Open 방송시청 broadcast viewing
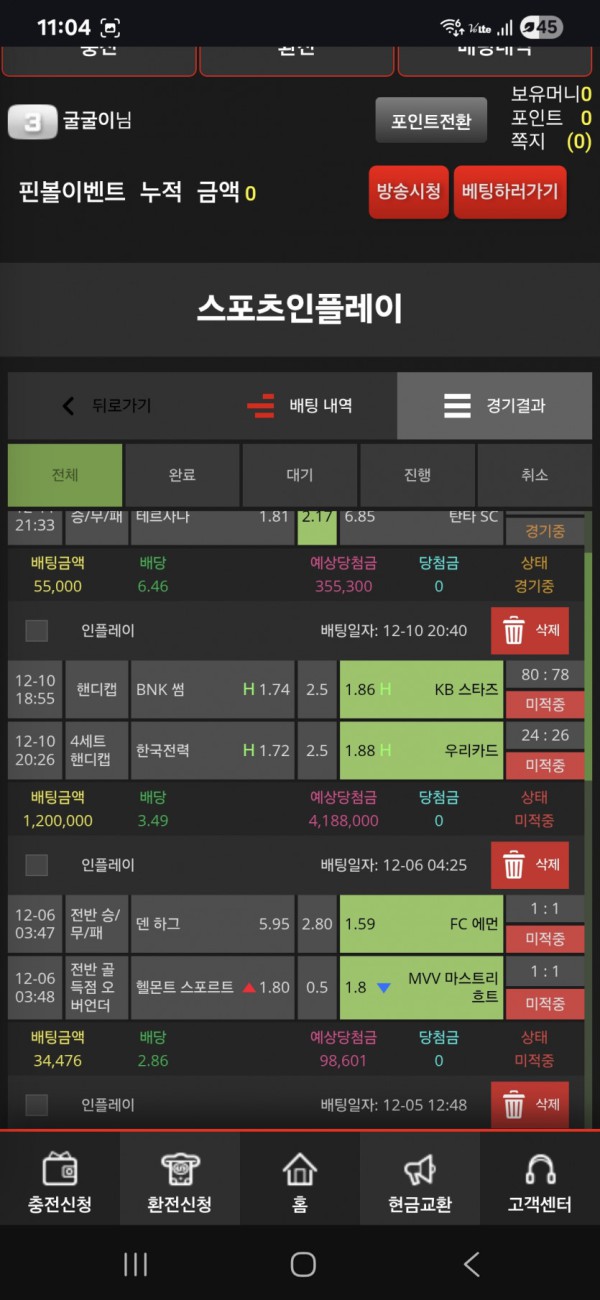600x1300 pixels. pos(408,191)
